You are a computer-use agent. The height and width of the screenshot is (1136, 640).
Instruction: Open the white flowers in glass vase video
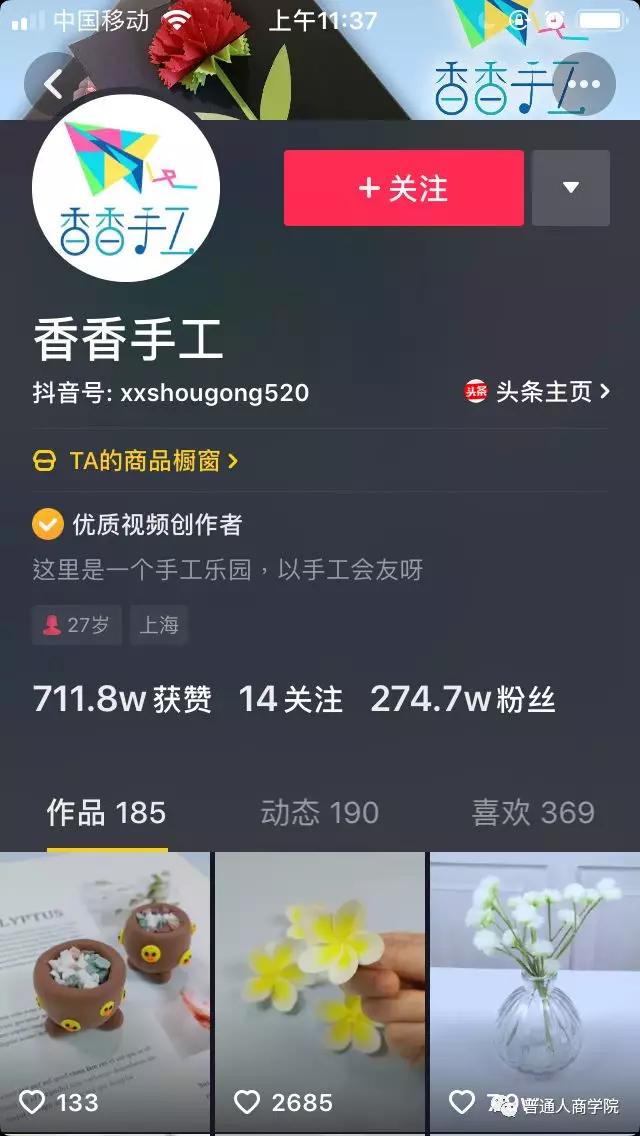pyautogui.click(x=535, y=990)
